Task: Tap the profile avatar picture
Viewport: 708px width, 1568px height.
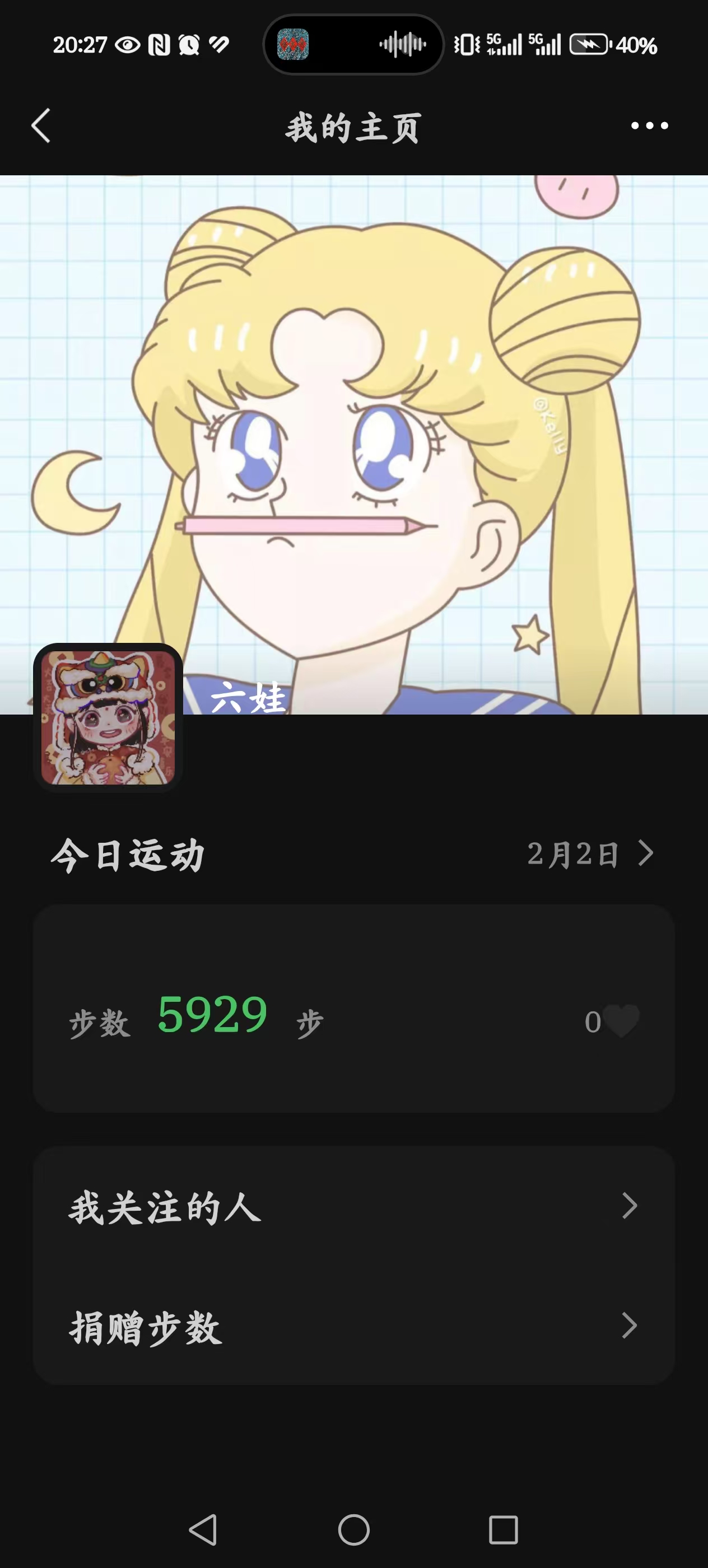Action: pyautogui.click(x=108, y=717)
